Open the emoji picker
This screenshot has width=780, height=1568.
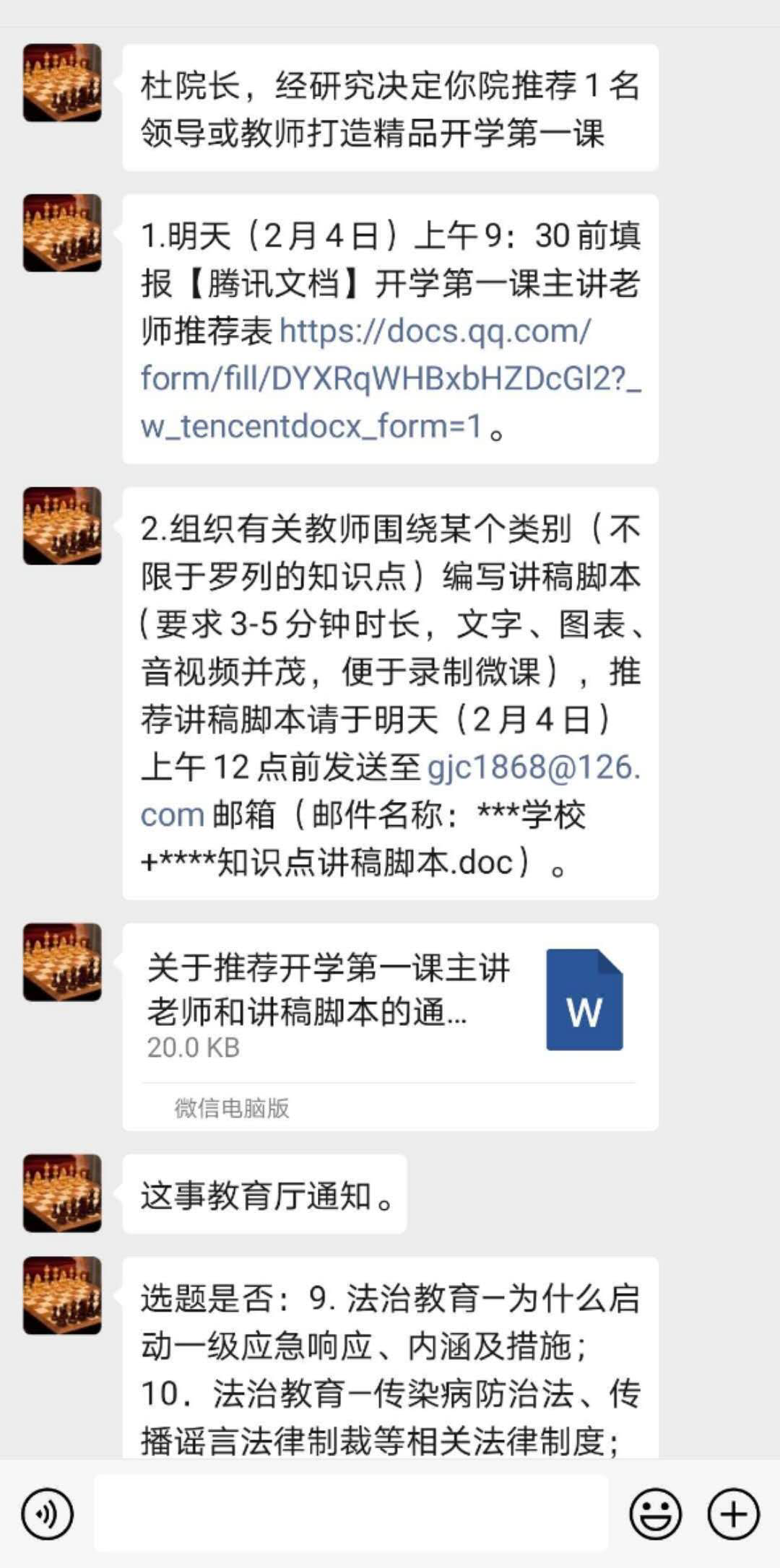click(655, 1514)
